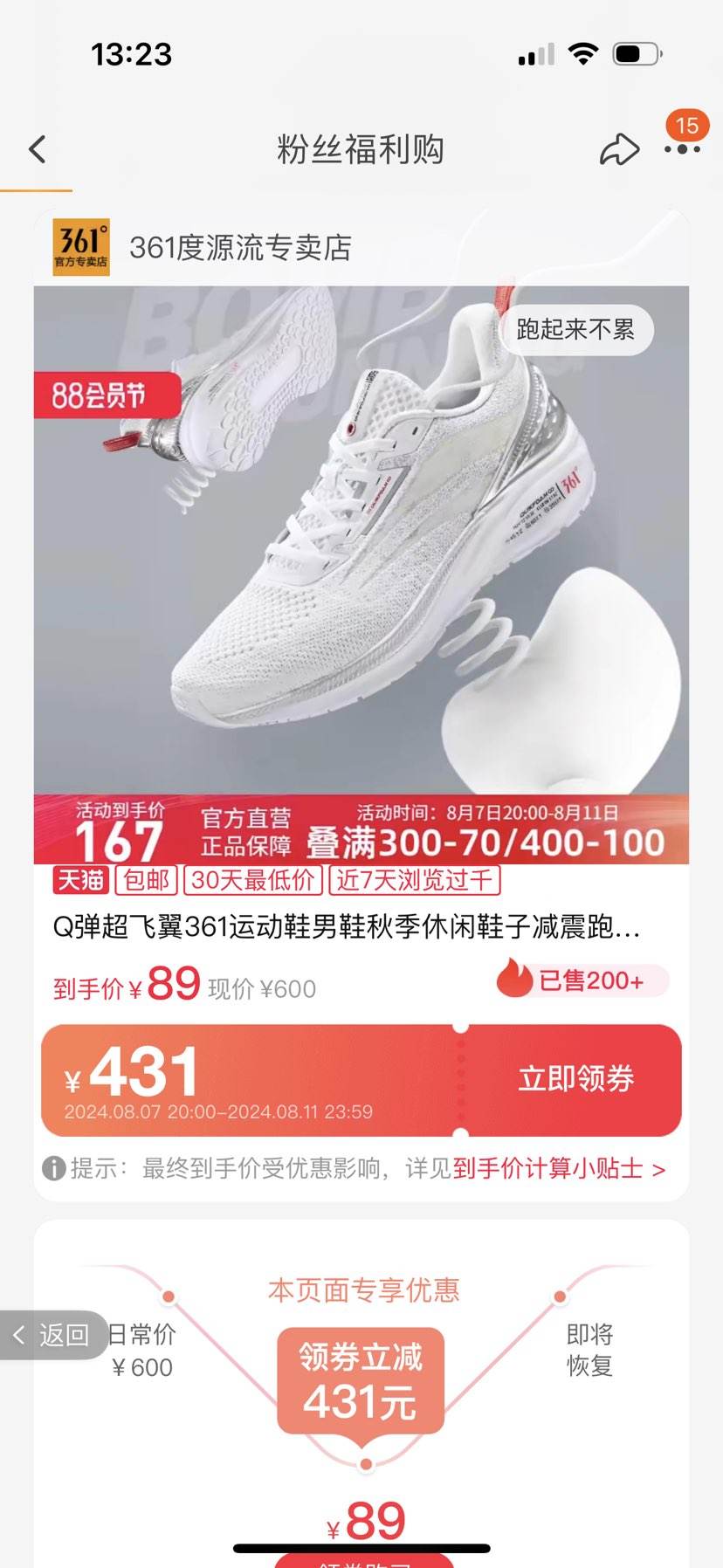Tap the flame icon beside 已售200+
Image resolution: width=723 pixels, height=1568 pixels.
coord(512,981)
